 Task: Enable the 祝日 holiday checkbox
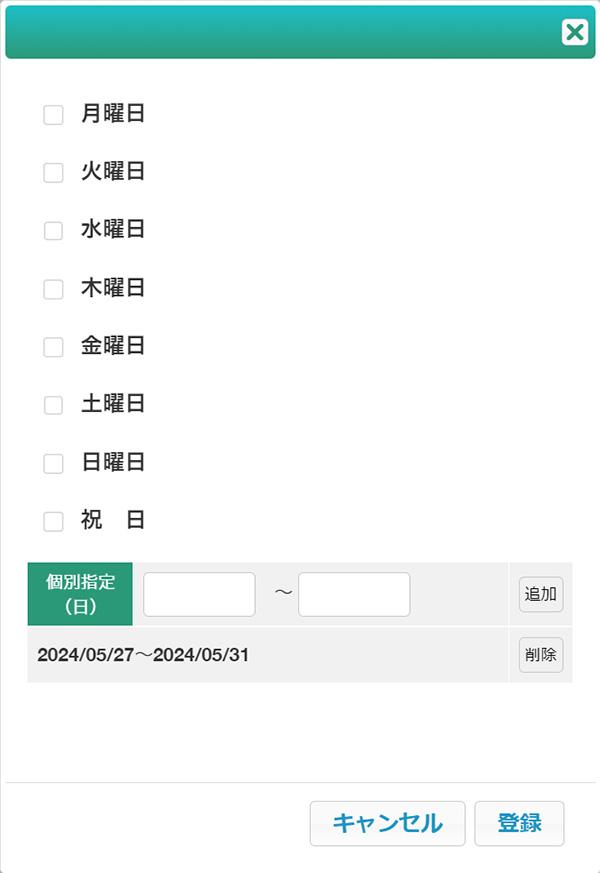pyautogui.click(x=53, y=521)
